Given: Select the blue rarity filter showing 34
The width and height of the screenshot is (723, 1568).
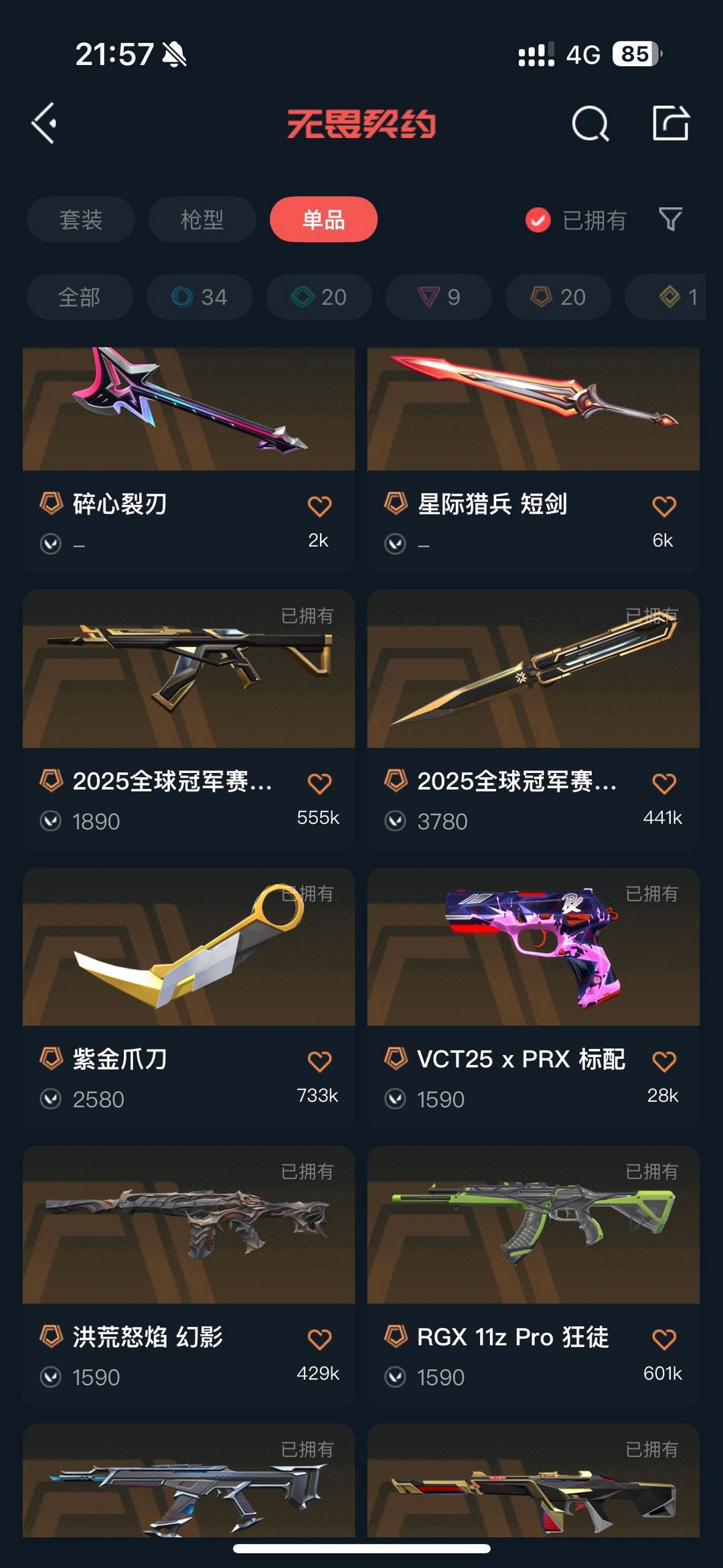Looking at the screenshot, I should tap(199, 297).
